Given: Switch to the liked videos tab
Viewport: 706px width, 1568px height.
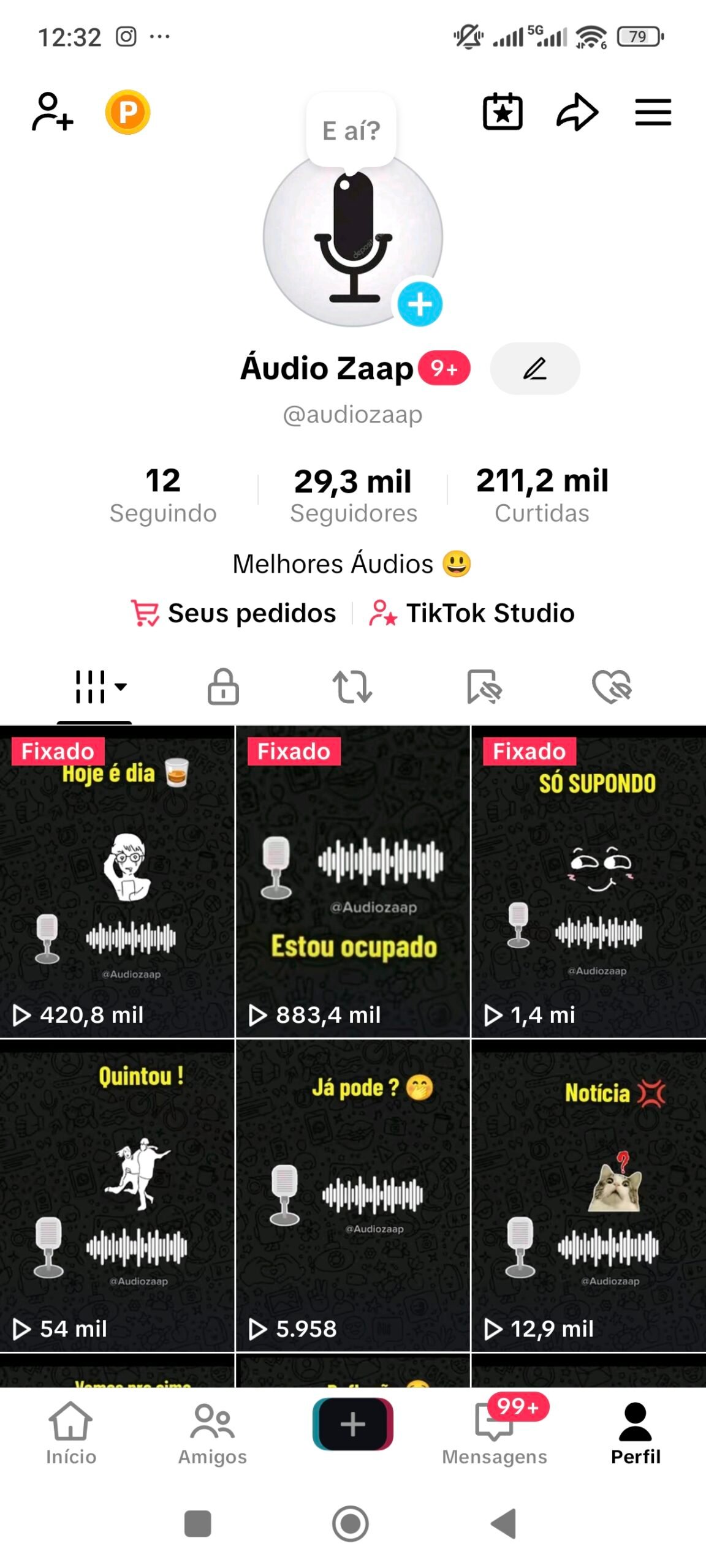Looking at the screenshot, I should click(612, 686).
